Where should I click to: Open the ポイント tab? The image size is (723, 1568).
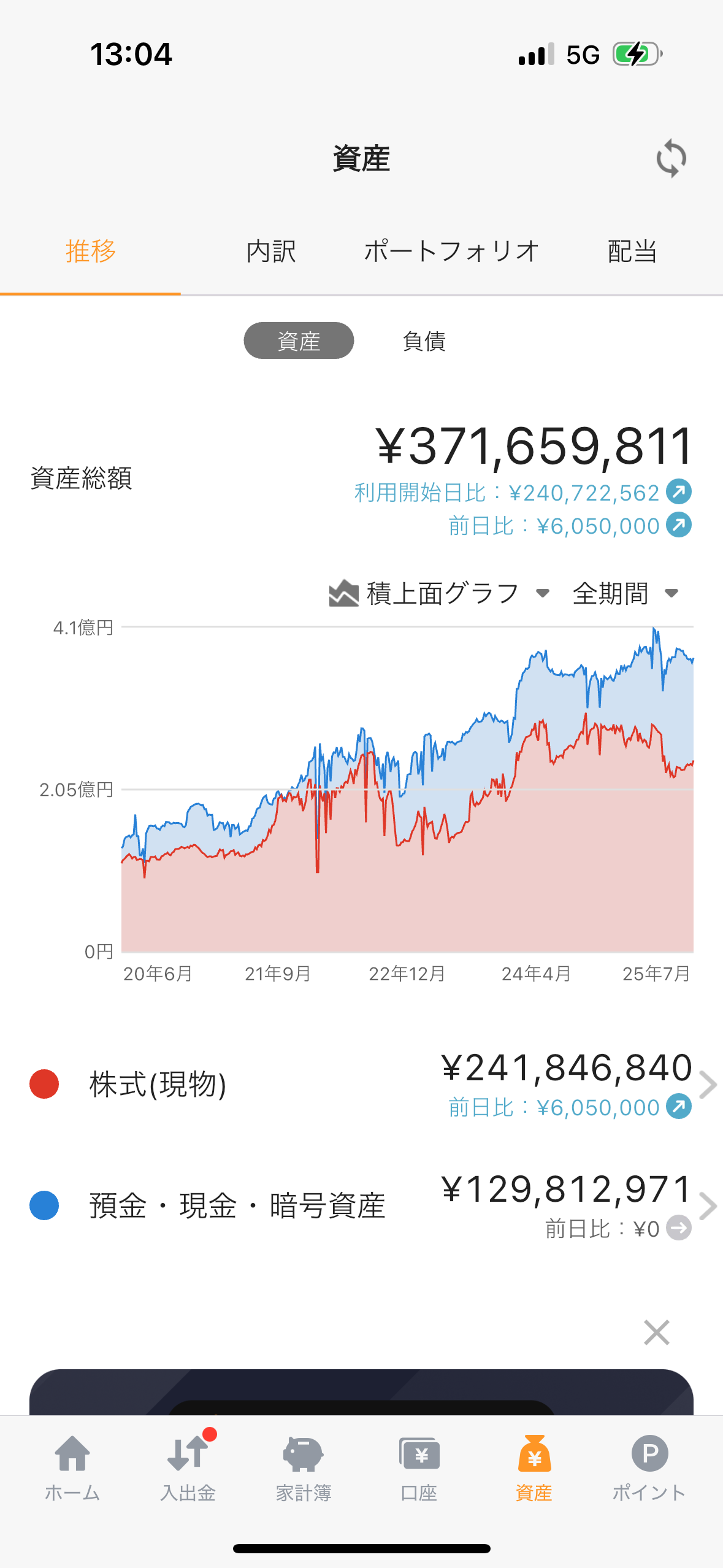tap(649, 1467)
